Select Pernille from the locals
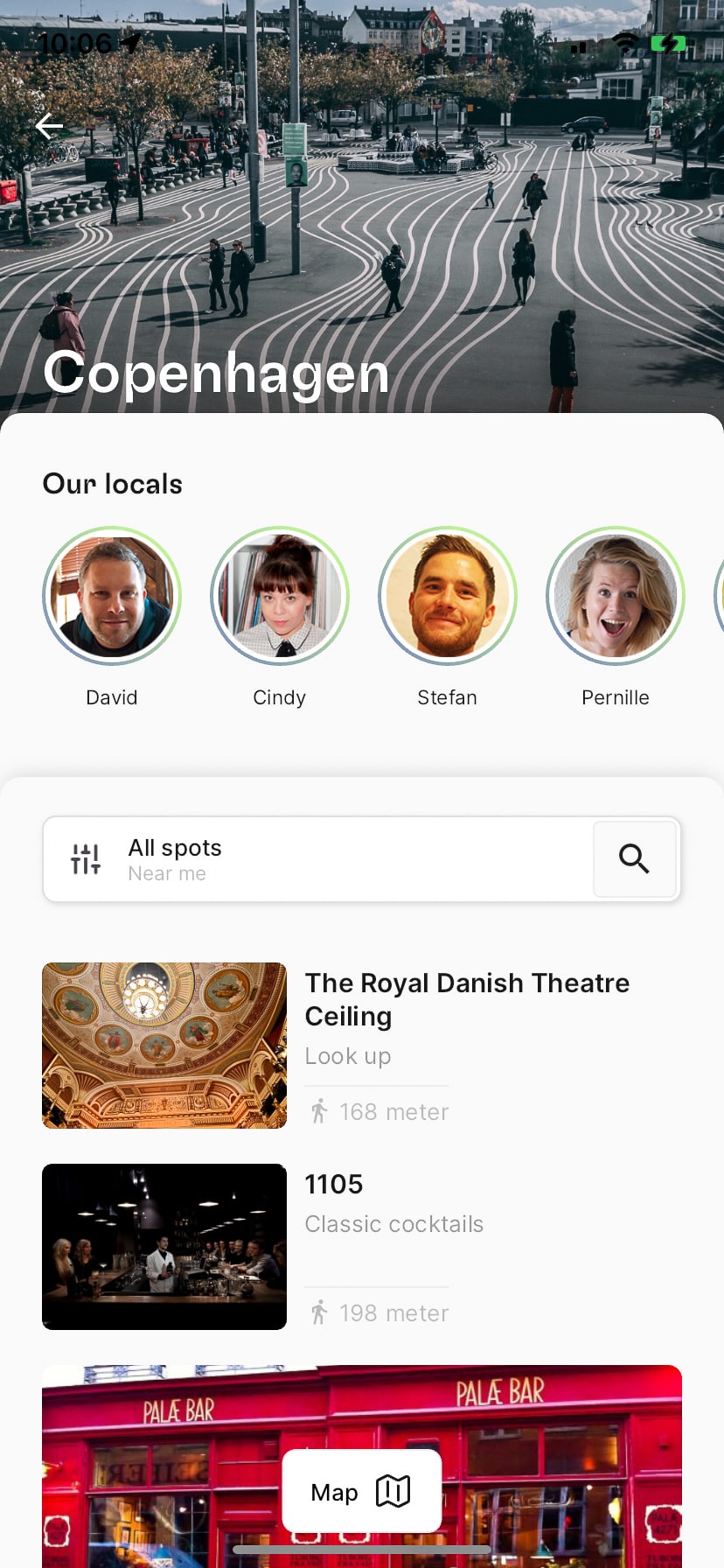Screen dimensions: 724x1568 (x=616, y=596)
